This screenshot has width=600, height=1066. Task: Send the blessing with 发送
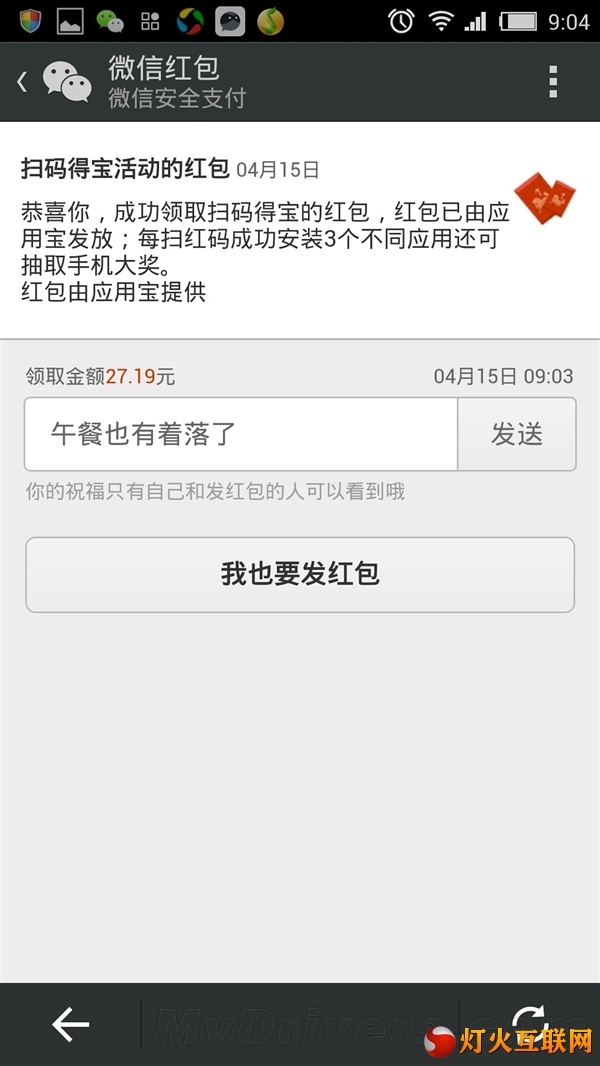point(517,434)
